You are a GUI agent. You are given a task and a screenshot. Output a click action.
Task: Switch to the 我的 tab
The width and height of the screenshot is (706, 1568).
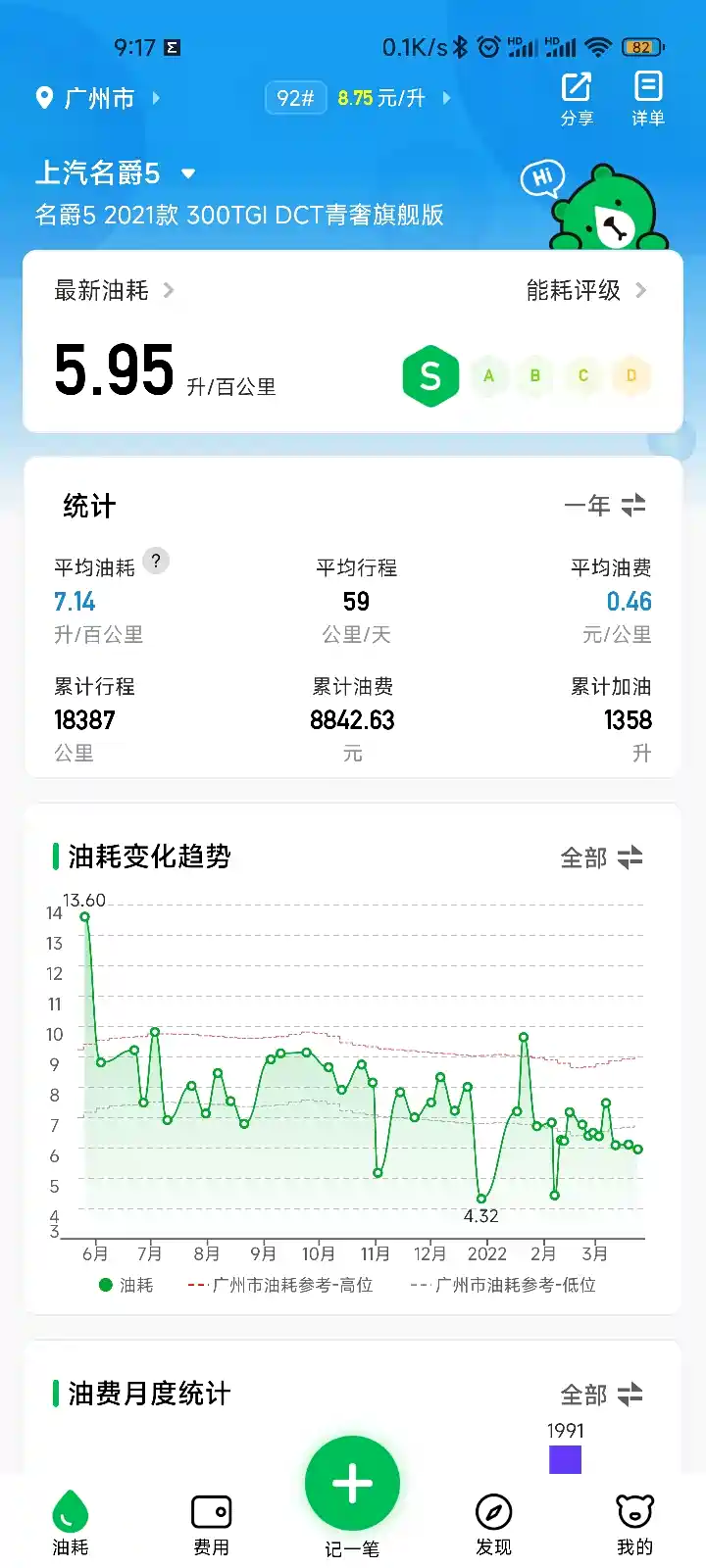coord(634,1523)
